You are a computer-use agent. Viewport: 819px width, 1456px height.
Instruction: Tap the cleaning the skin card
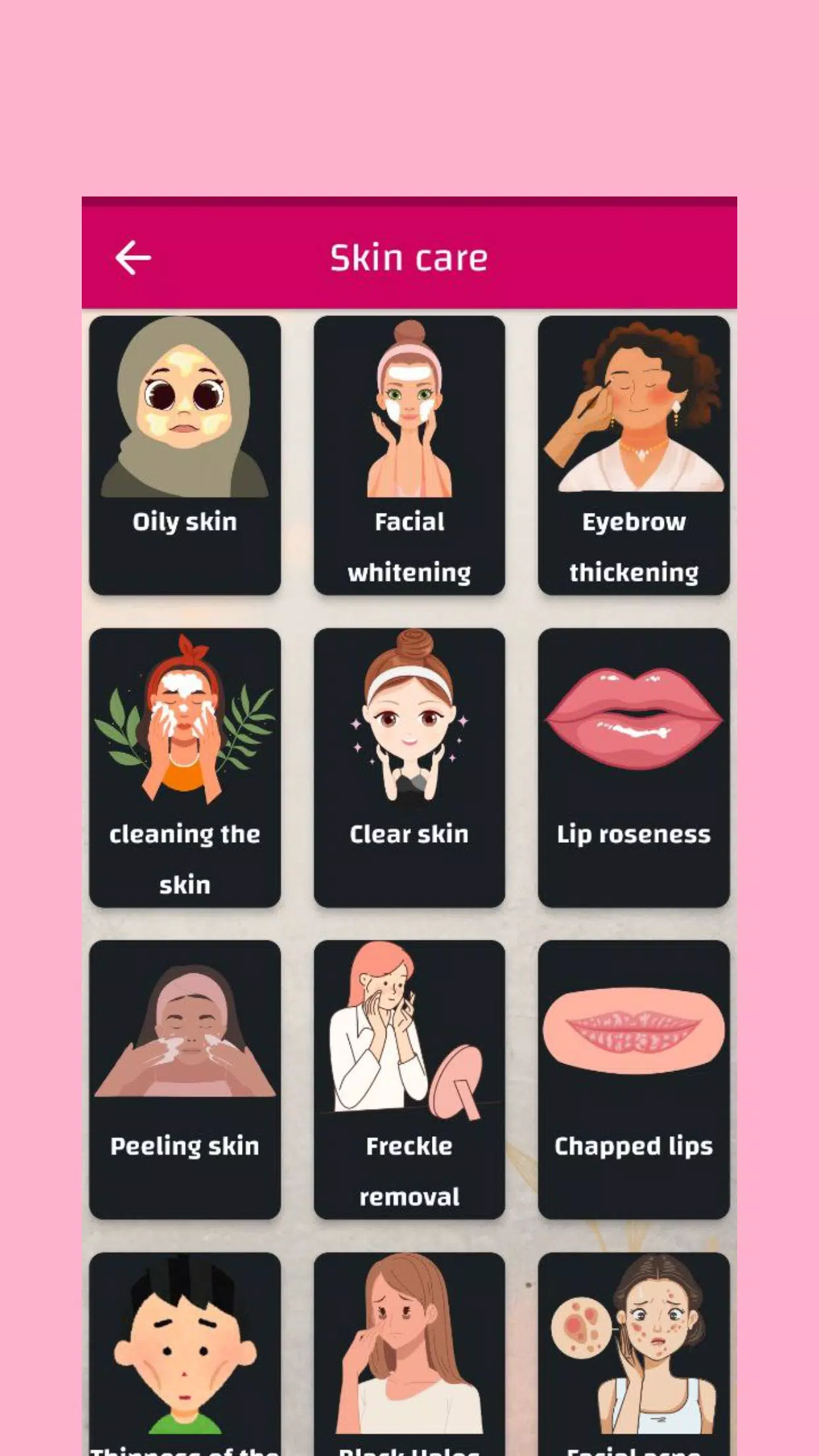(185, 767)
